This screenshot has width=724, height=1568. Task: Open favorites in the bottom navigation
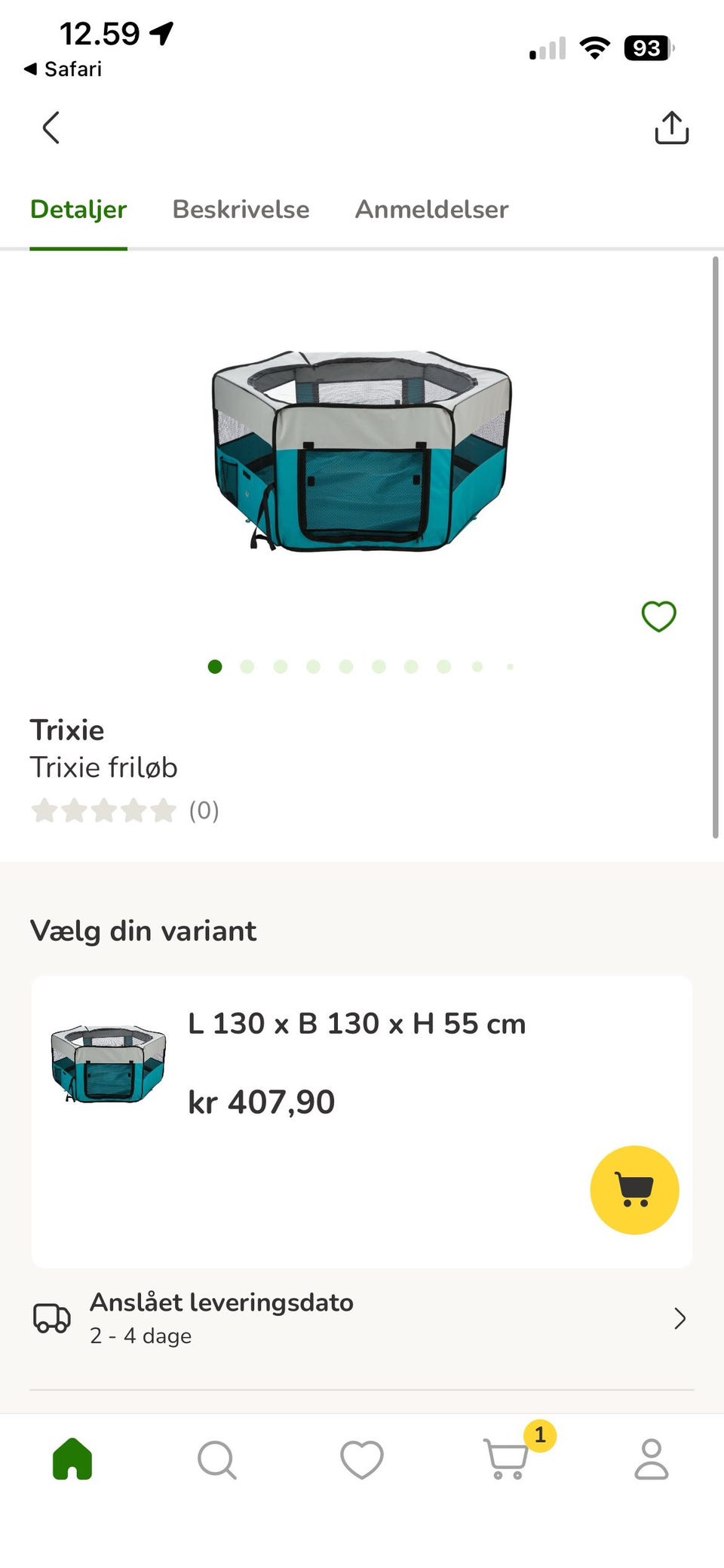point(362,1459)
